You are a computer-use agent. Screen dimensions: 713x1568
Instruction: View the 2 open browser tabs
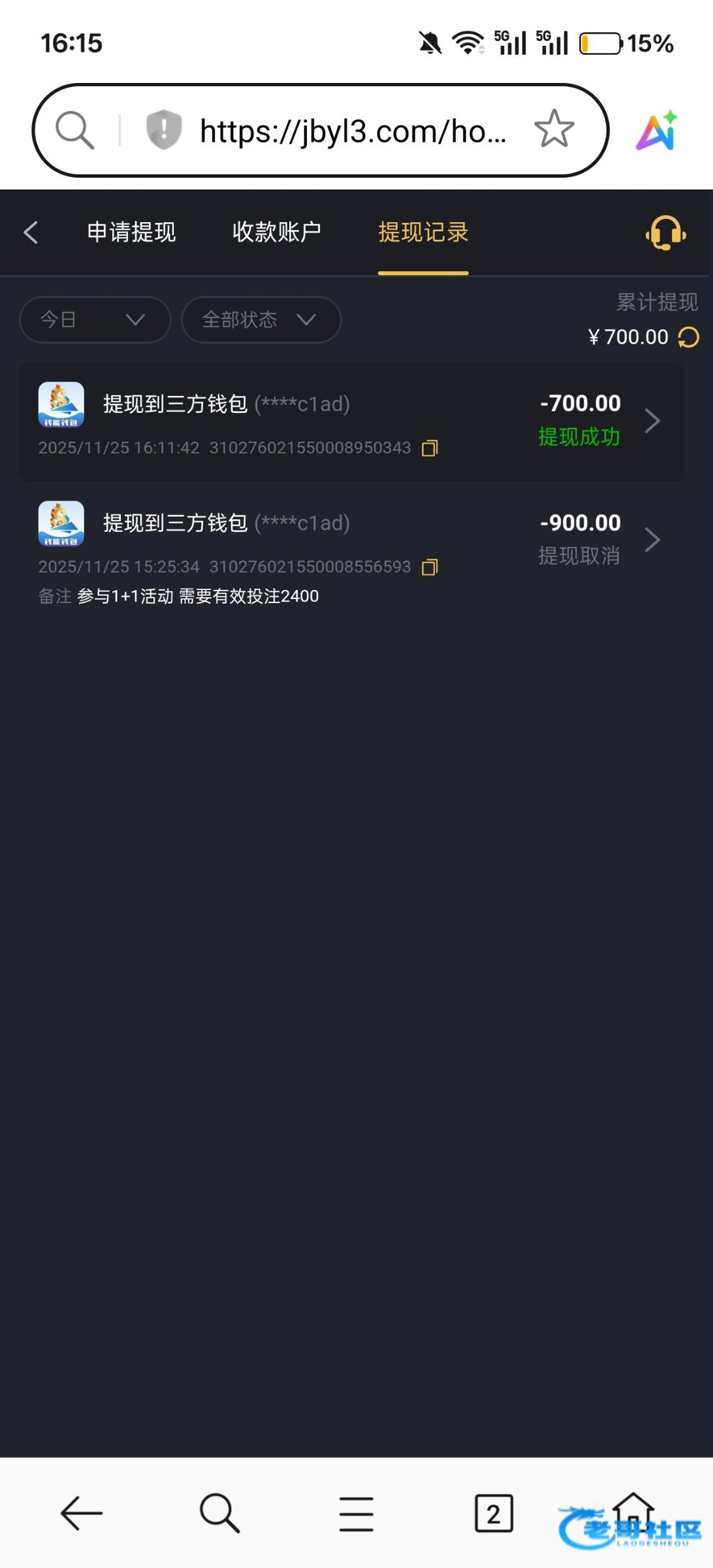pos(494,1513)
